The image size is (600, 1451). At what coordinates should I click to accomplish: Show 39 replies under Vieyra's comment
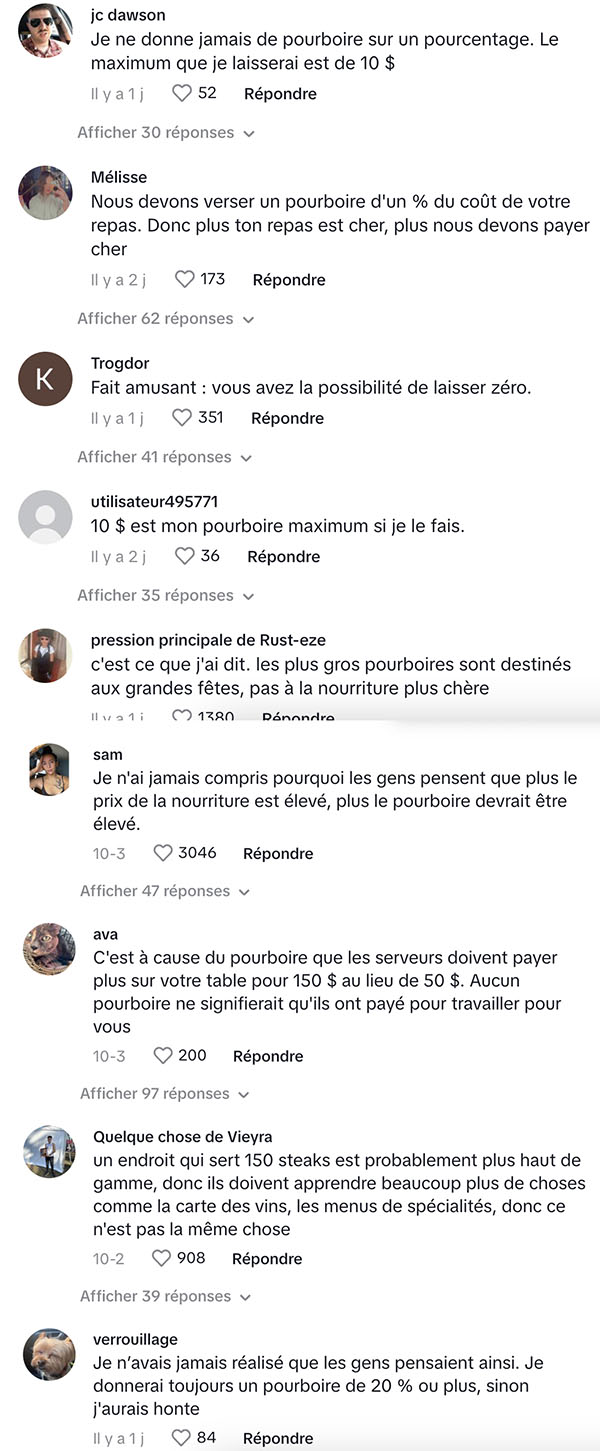pyautogui.click(x=165, y=1296)
